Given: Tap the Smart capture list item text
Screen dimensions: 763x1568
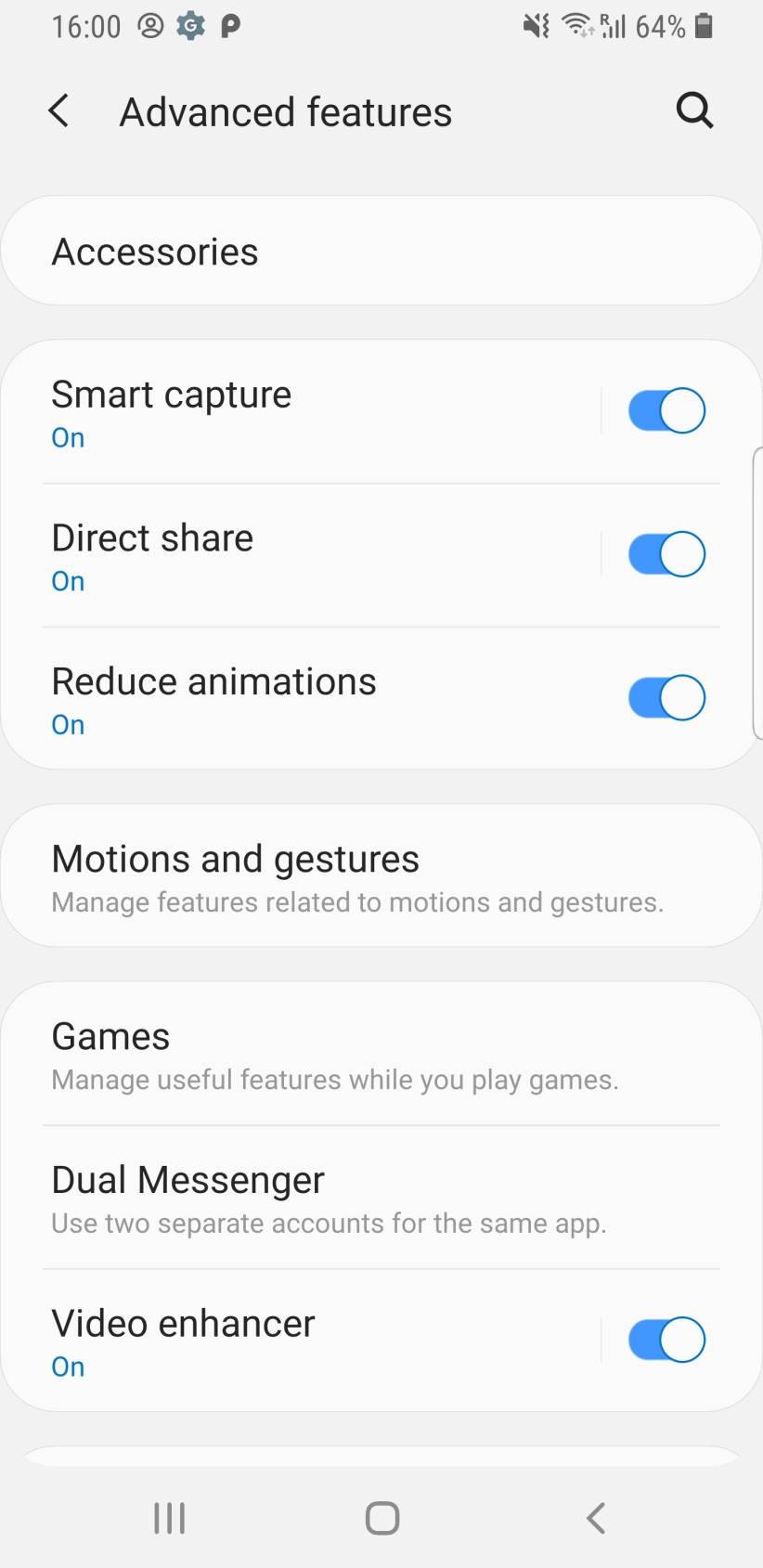Looking at the screenshot, I should point(171,394).
